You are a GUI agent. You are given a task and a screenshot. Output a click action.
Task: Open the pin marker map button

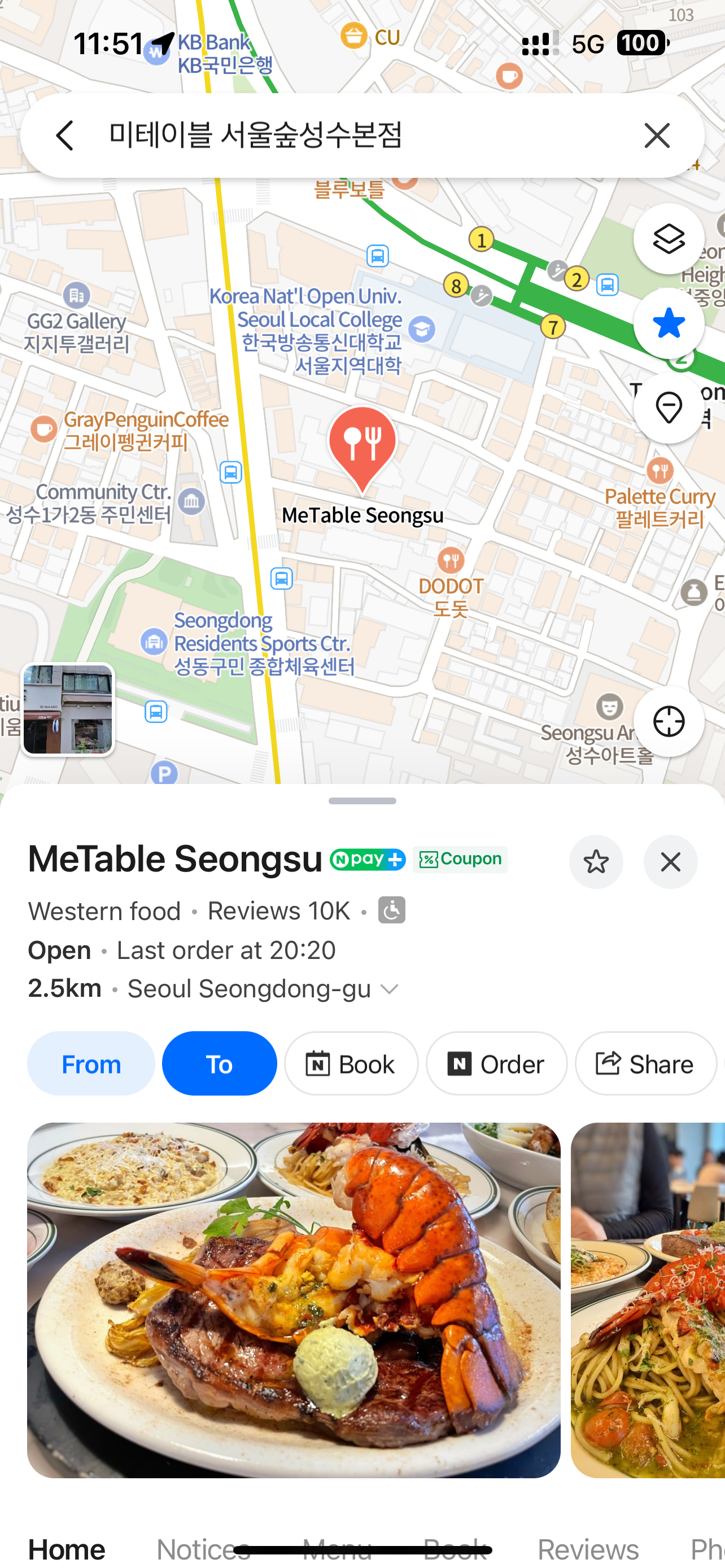tap(669, 408)
